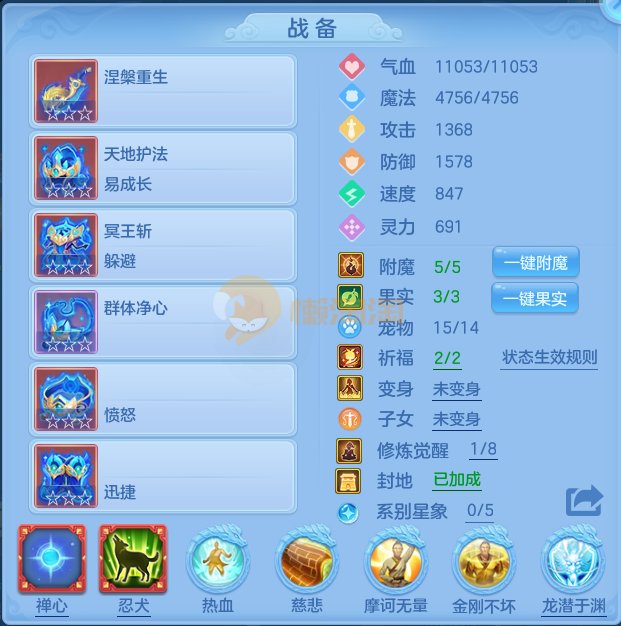
Task: Open the 状态生效规则 link
Action: [549, 358]
